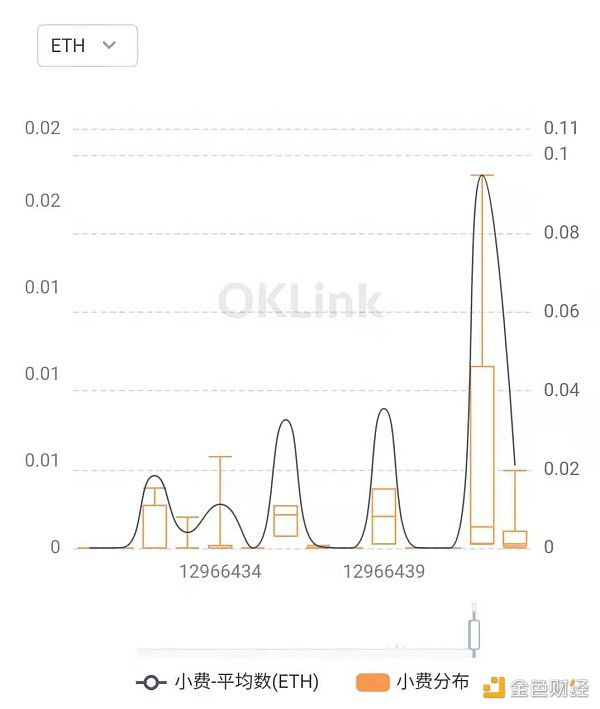Screen dimensions: 600x709
Task: Open the ETH currency dropdown
Action: [x=87, y=45]
